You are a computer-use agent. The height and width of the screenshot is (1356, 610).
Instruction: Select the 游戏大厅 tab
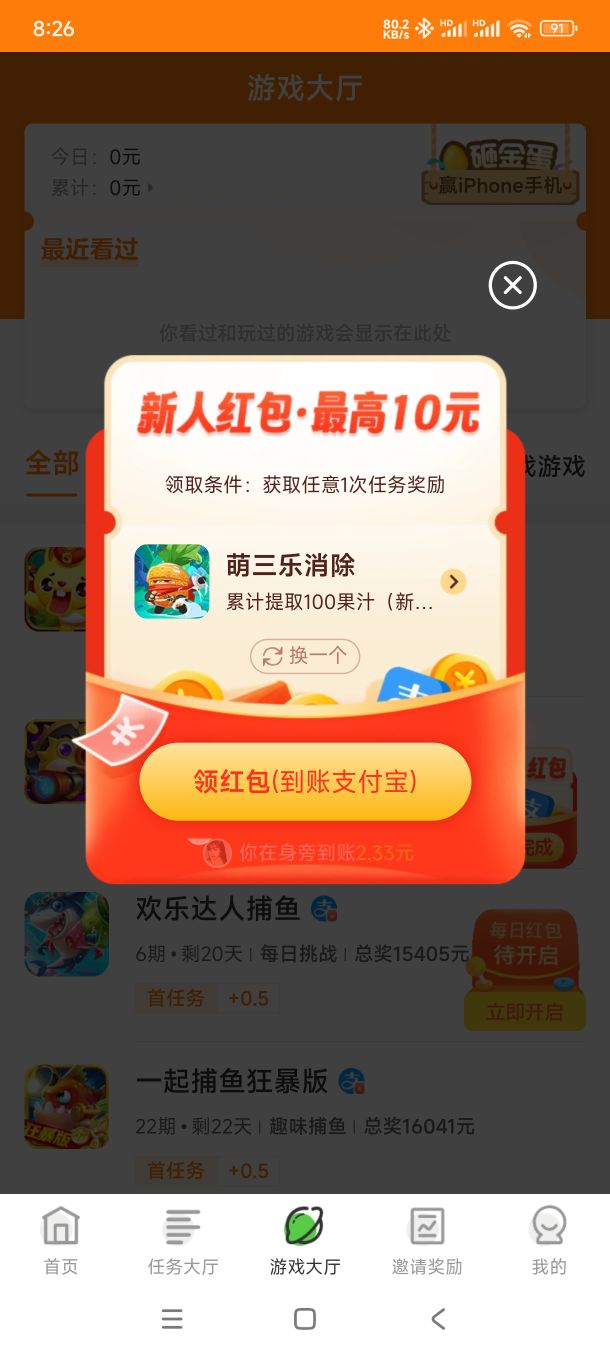pyautogui.click(x=305, y=1240)
